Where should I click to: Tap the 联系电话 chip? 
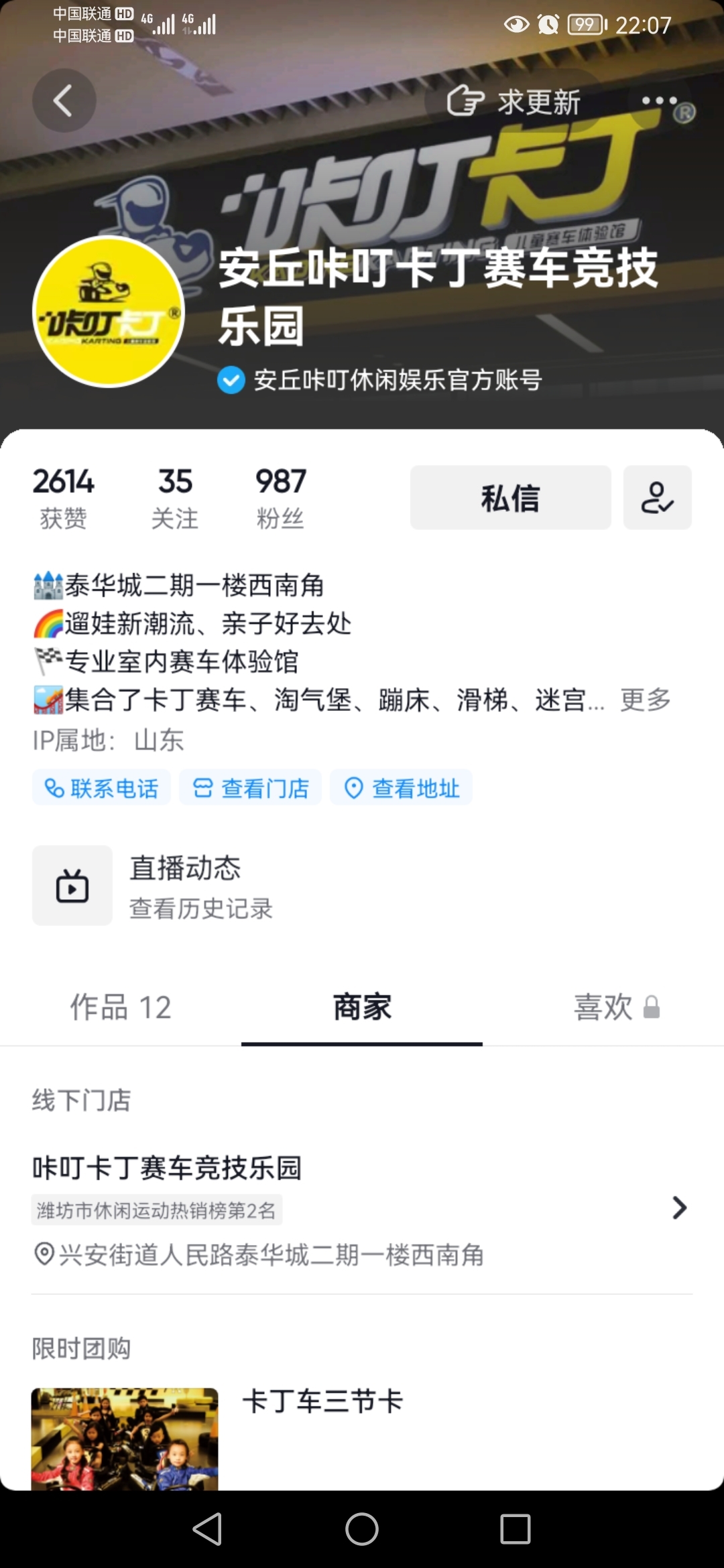(x=101, y=787)
